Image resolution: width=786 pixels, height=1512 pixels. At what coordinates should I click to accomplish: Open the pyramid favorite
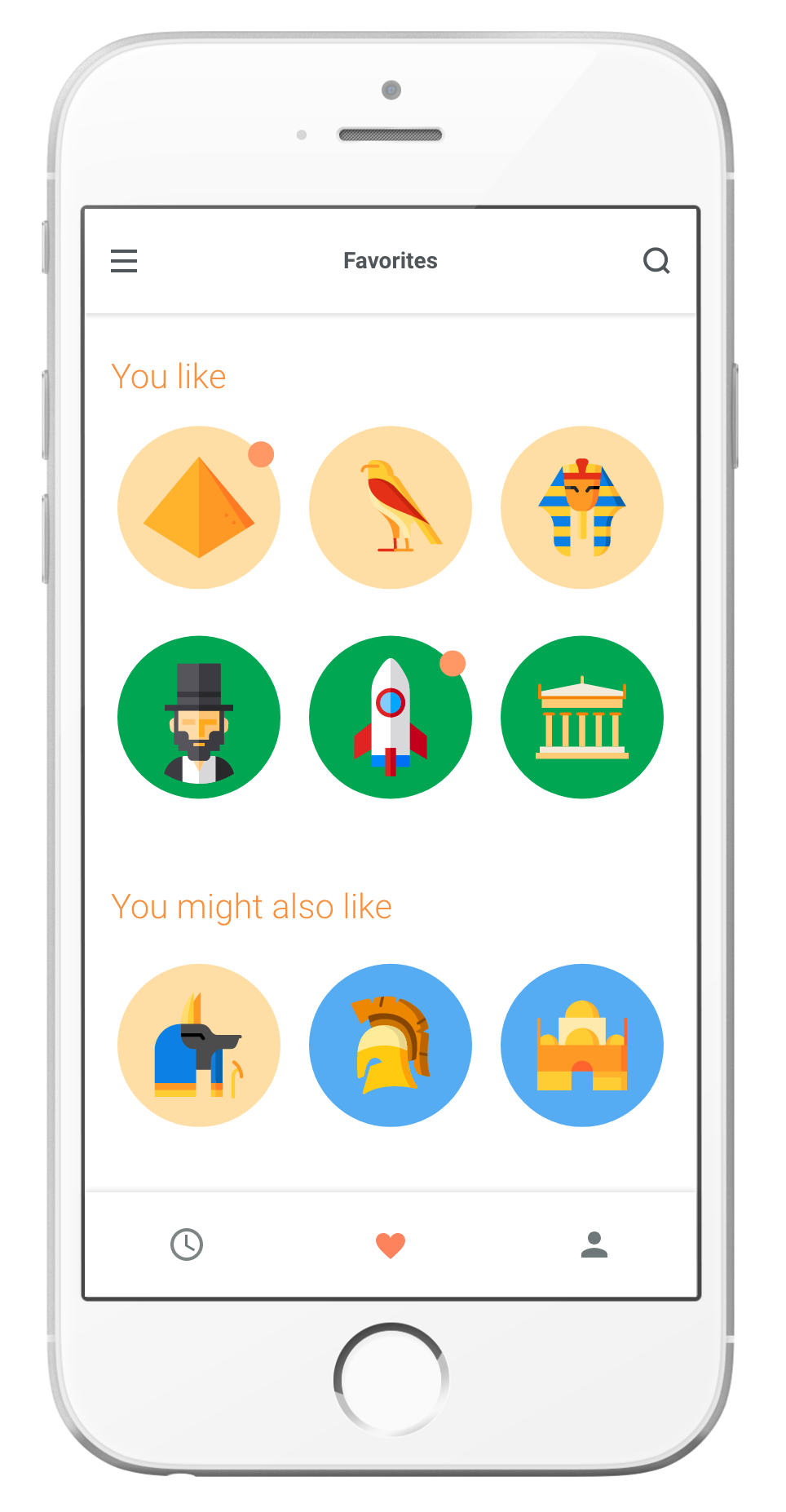tap(199, 507)
